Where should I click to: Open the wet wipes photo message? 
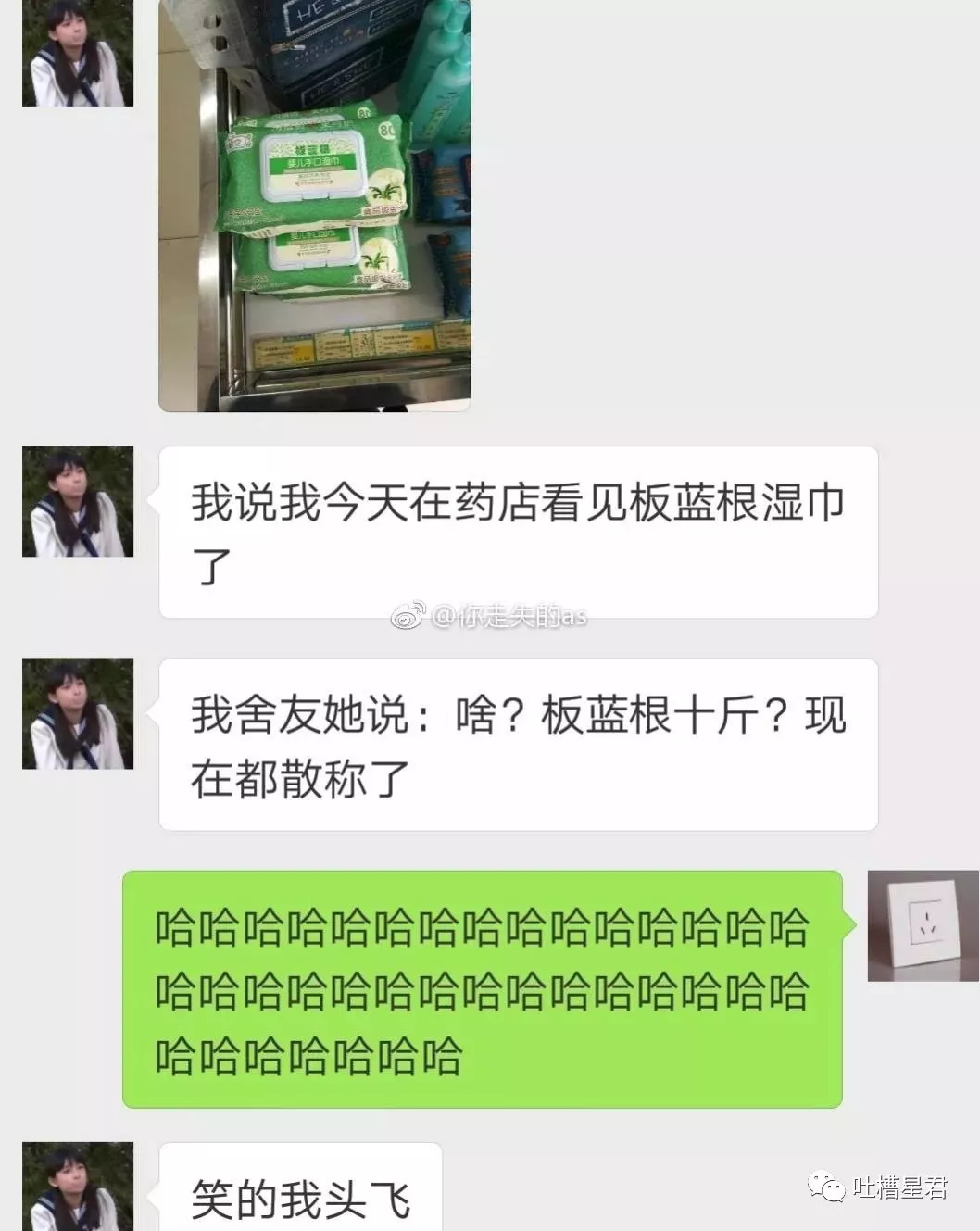315,204
